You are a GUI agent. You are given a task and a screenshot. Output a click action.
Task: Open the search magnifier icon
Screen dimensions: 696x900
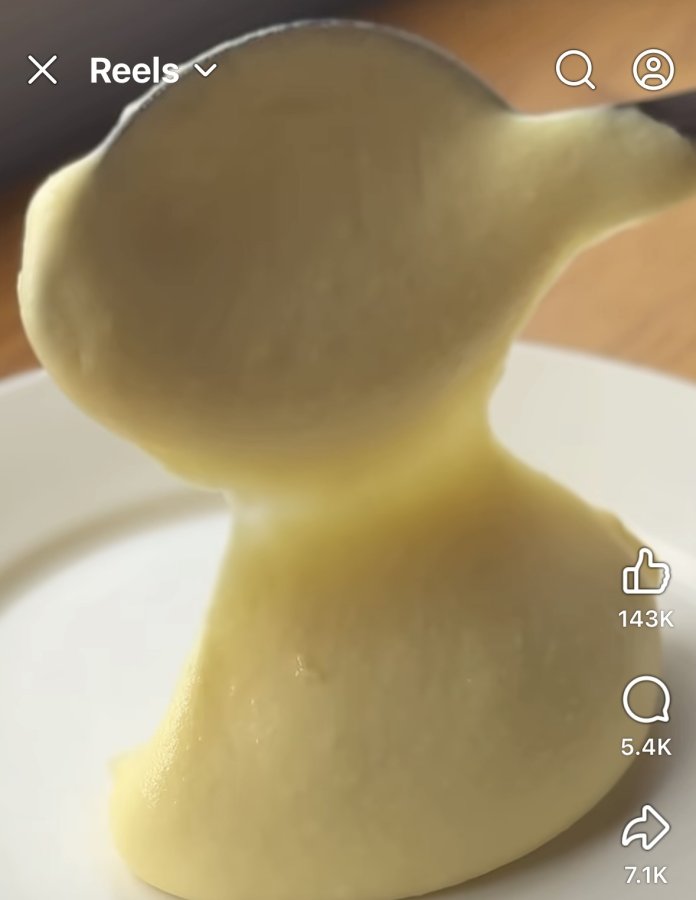(x=576, y=69)
